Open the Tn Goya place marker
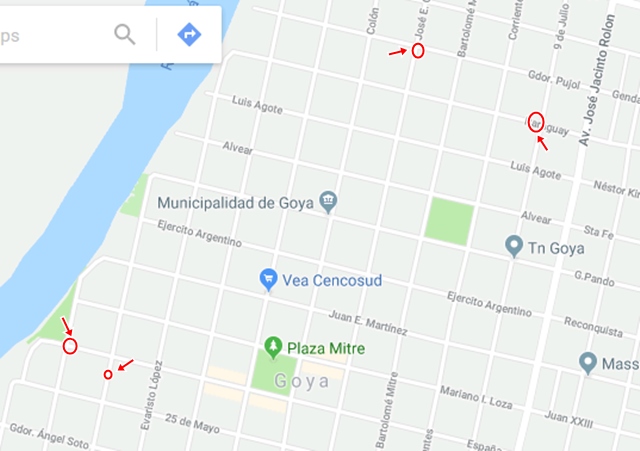Screen dimensions: 640x451 click(x=514, y=245)
